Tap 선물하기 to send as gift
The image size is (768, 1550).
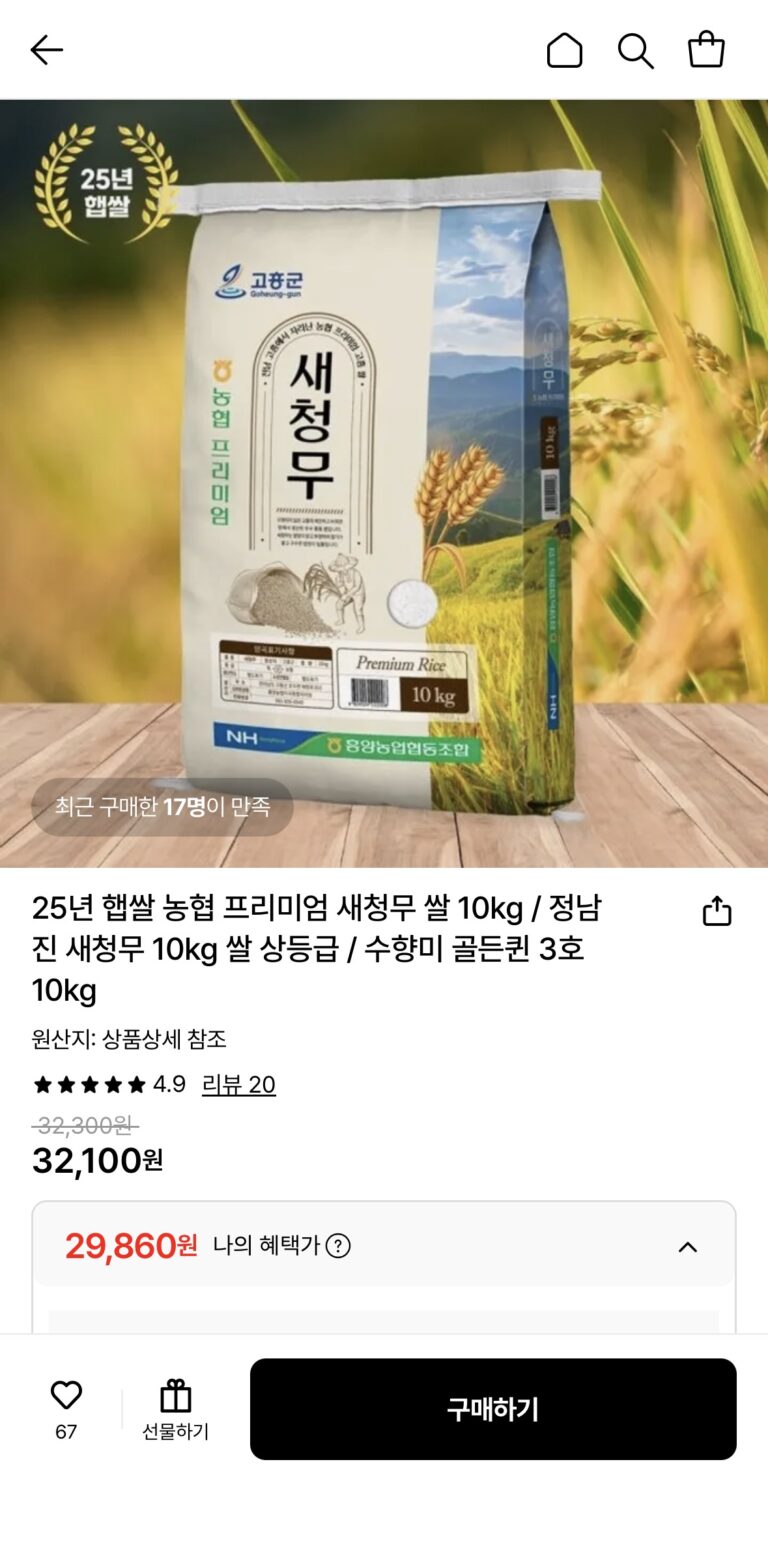(x=175, y=1409)
